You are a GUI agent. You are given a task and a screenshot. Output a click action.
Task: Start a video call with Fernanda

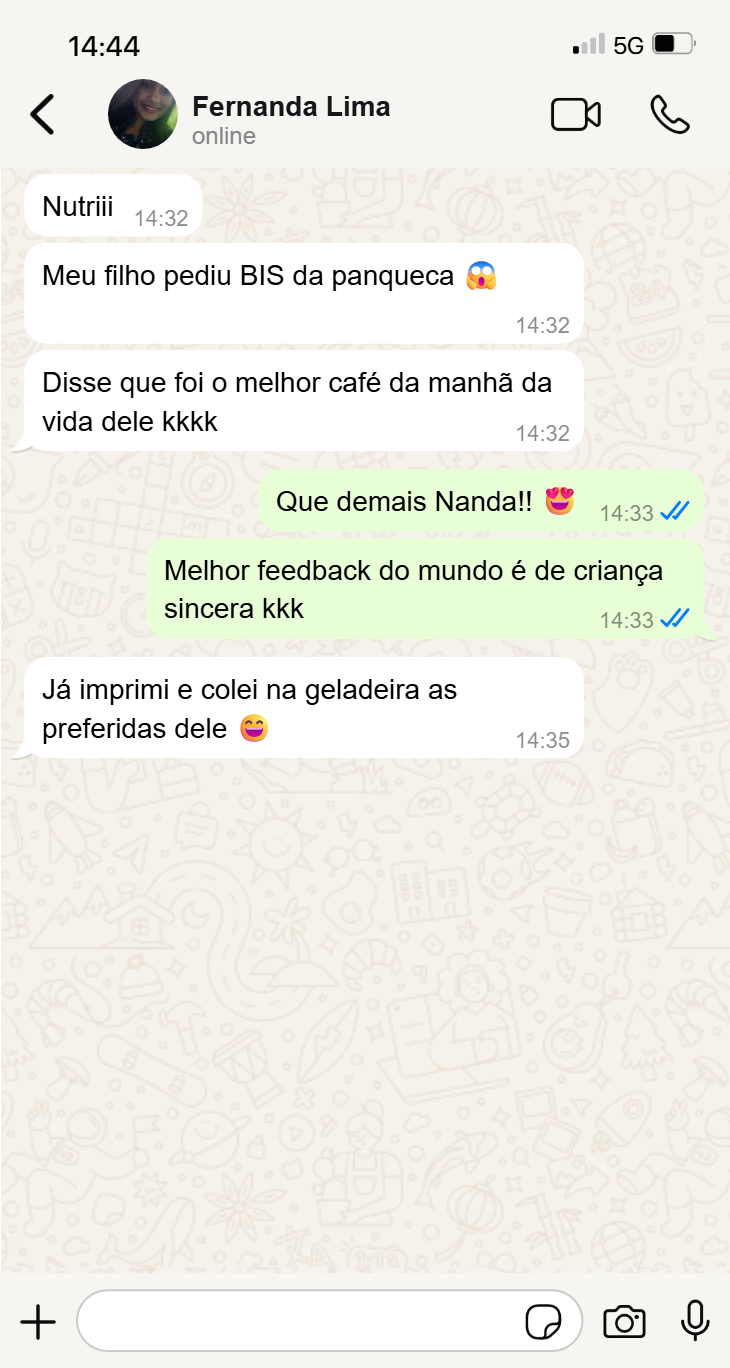576,115
